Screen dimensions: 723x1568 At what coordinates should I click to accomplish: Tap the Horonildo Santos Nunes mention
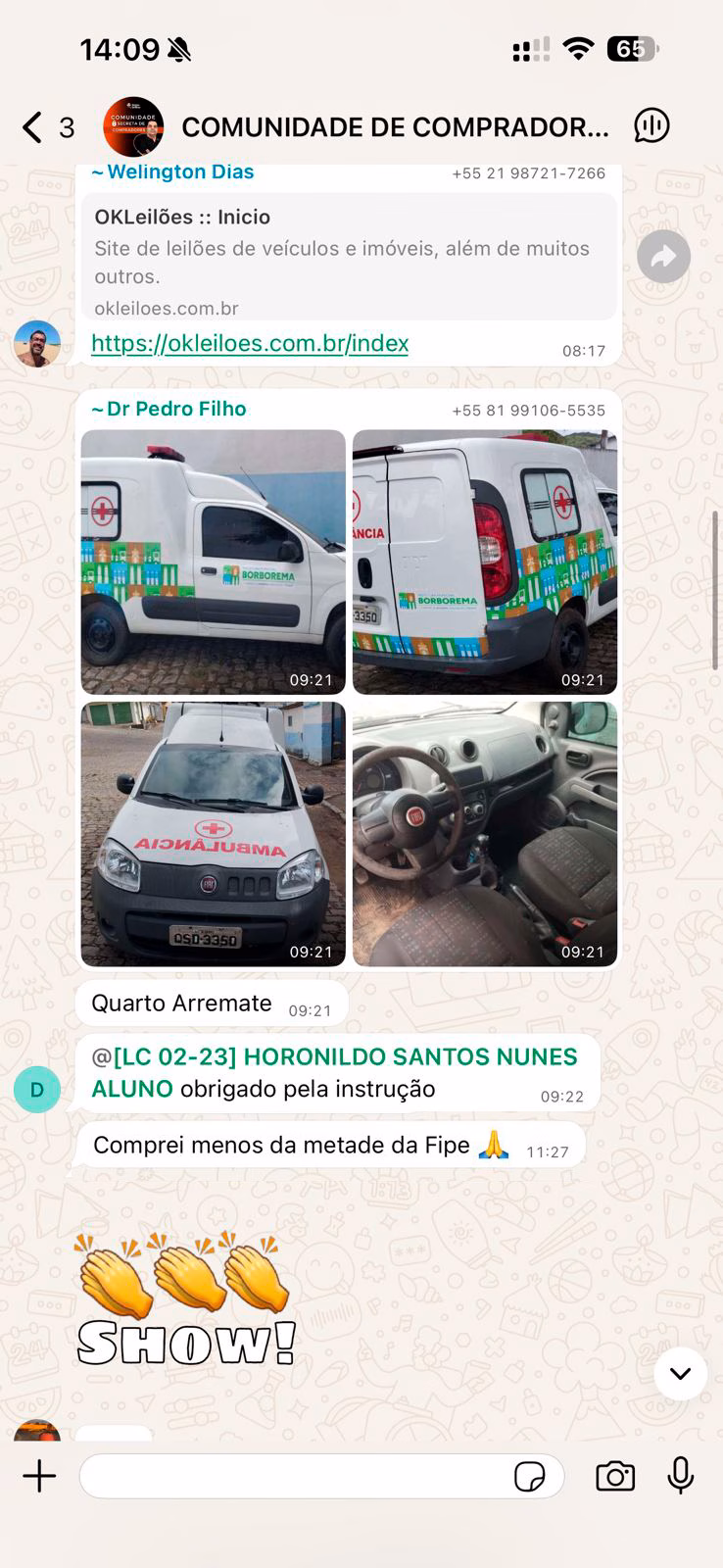[333, 1057]
